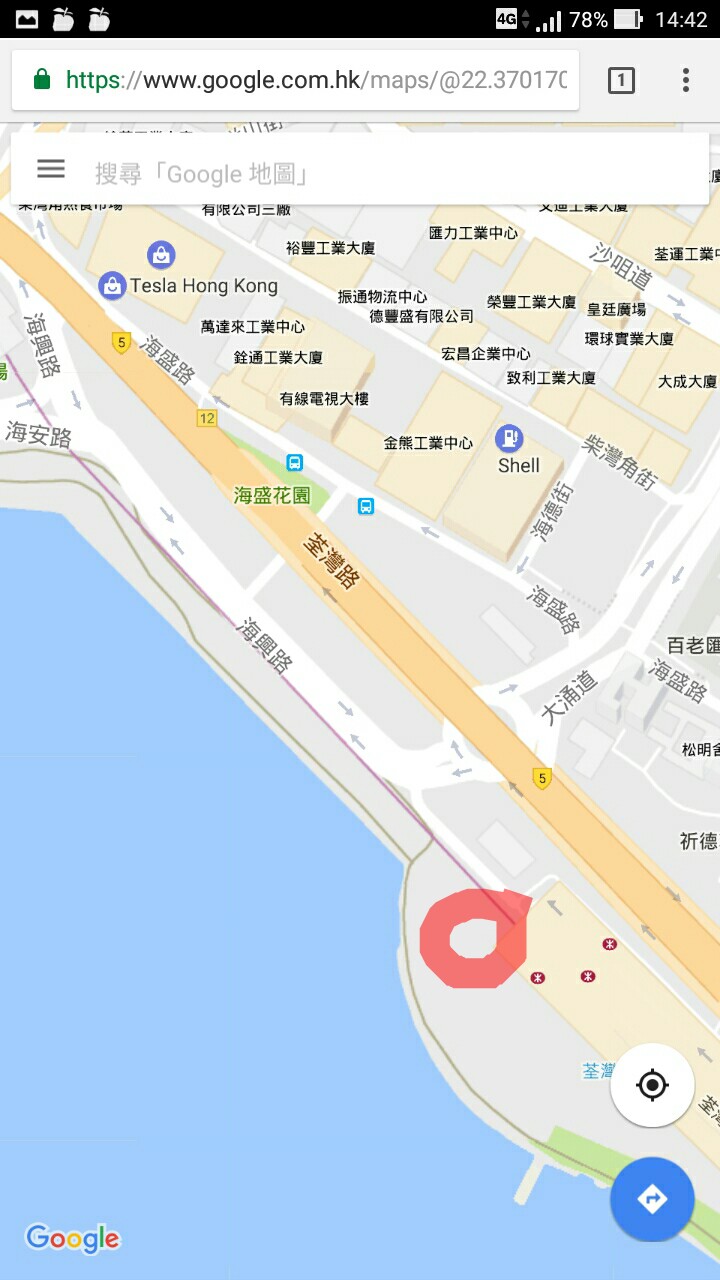Open the Google Maps hamburger menu
The height and width of the screenshot is (1280, 720).
click(x=51, y=169)
